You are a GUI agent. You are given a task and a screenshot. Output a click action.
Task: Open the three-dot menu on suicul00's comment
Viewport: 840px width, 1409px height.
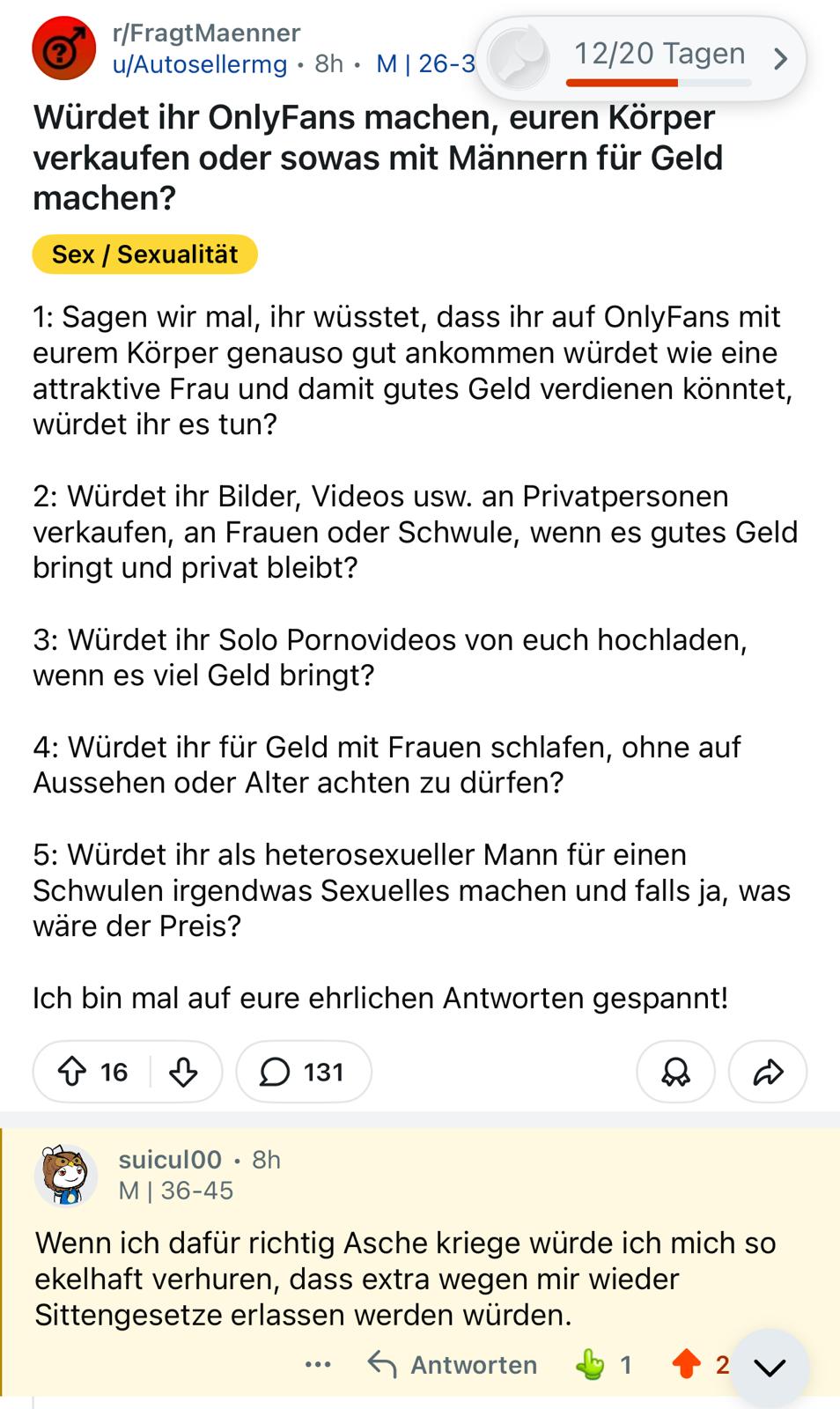(318, 1365)
